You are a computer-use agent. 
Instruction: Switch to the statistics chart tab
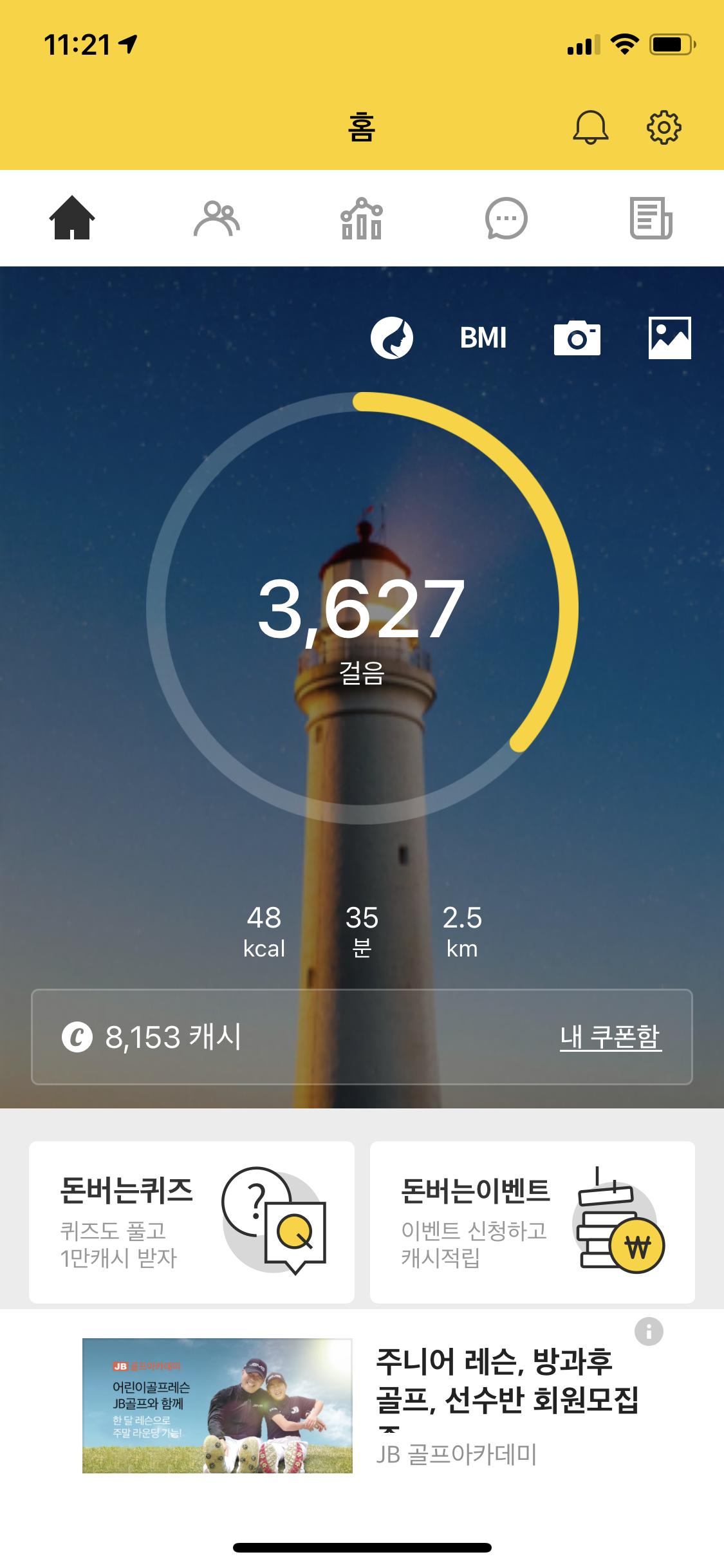(x=361, y=219)
